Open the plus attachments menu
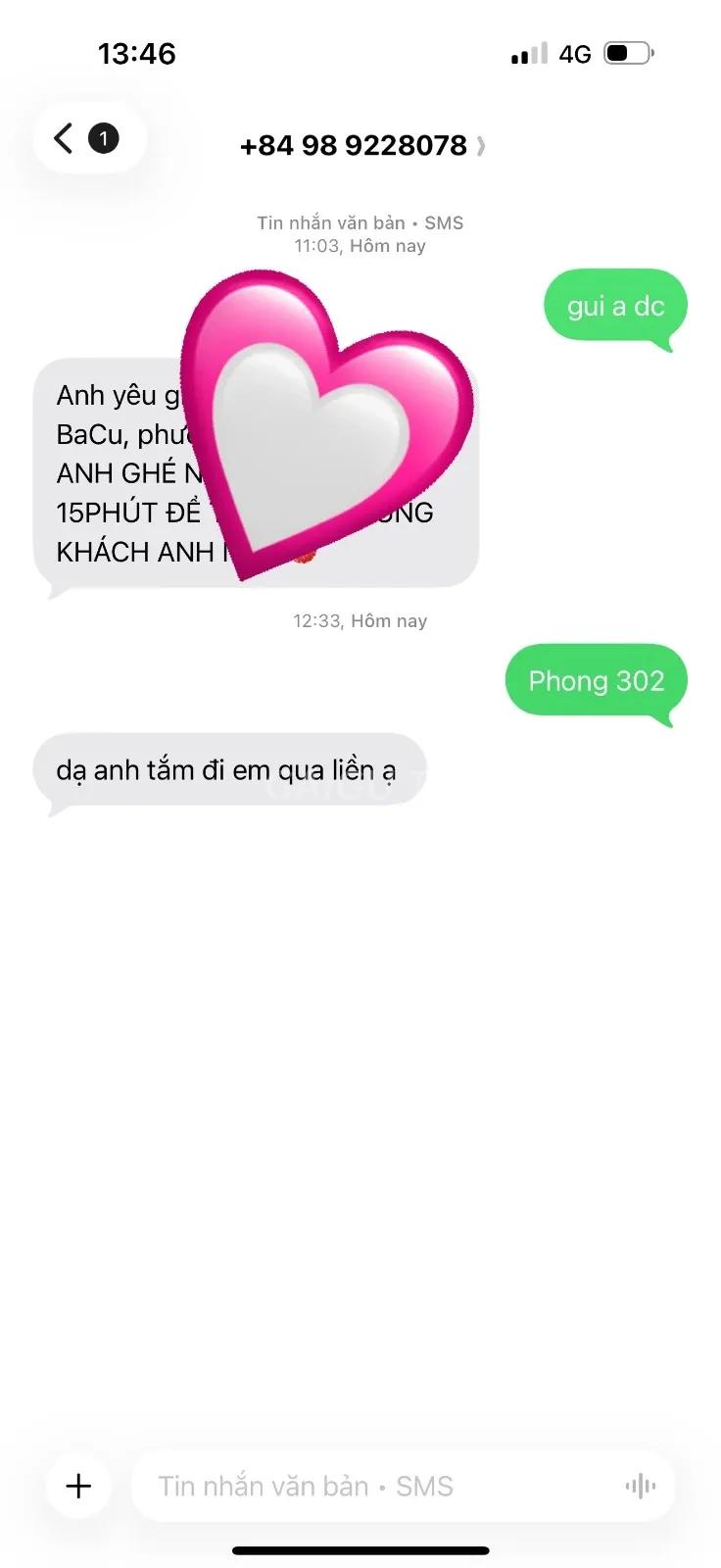Viewport: 721px width, 1568px height. click(x=78, y=1486)
